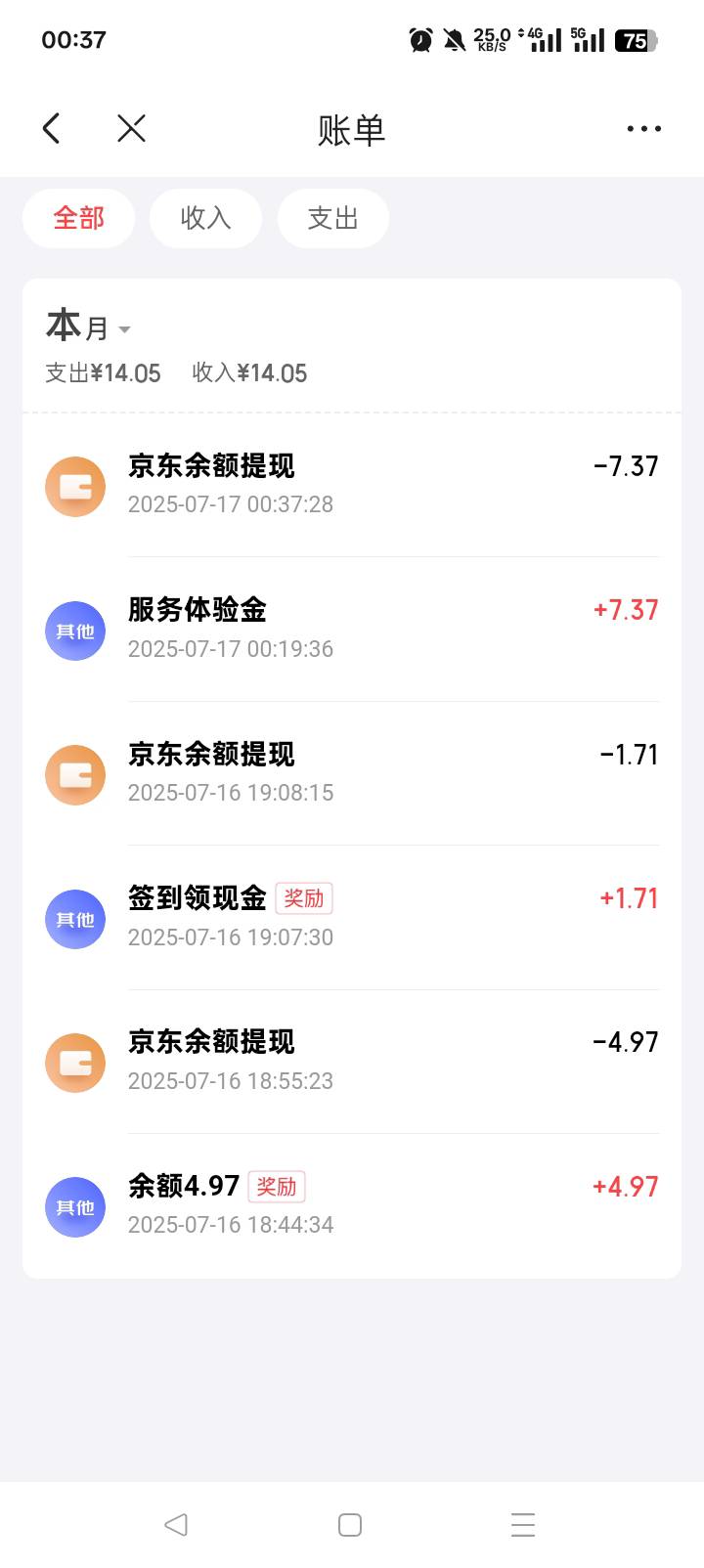The image size is (704, 1568).
Task: Open the 京东余额提现 -1.71 record
Action: [352, 773]
